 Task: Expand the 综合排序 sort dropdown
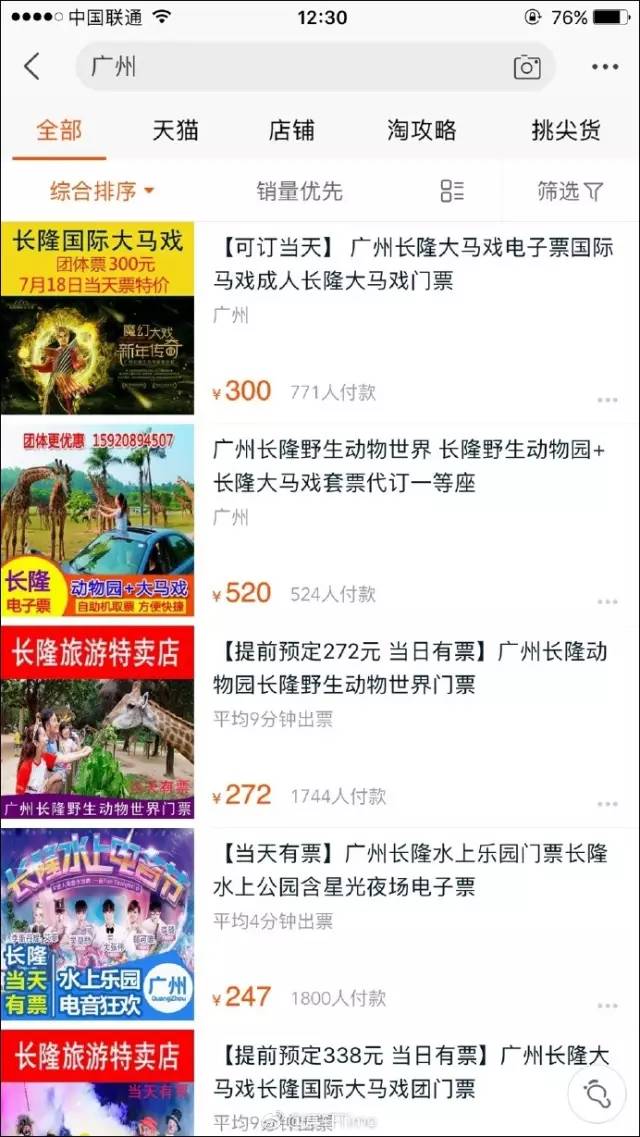pos(103,191)
